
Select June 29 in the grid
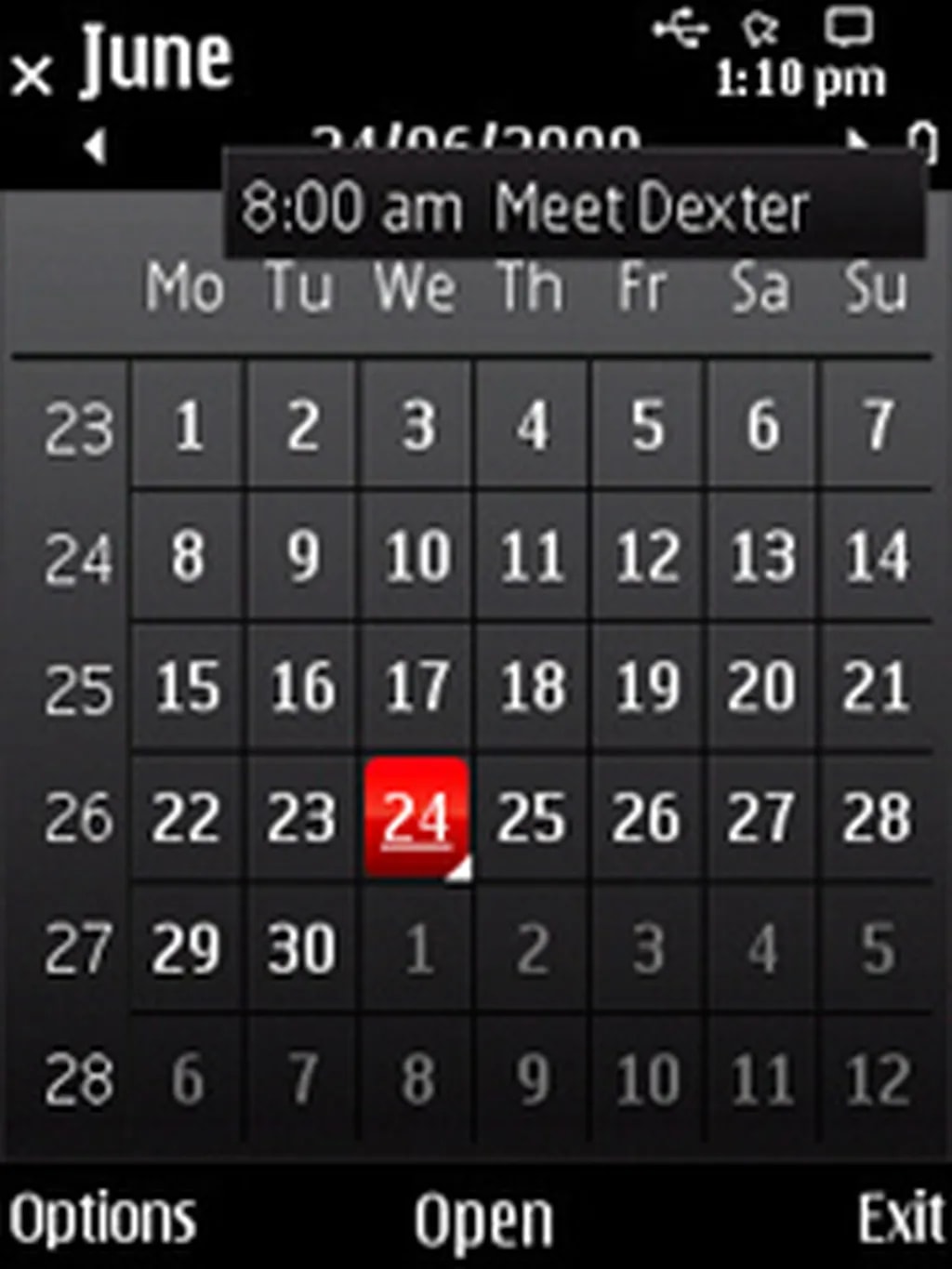click(188, 949)
